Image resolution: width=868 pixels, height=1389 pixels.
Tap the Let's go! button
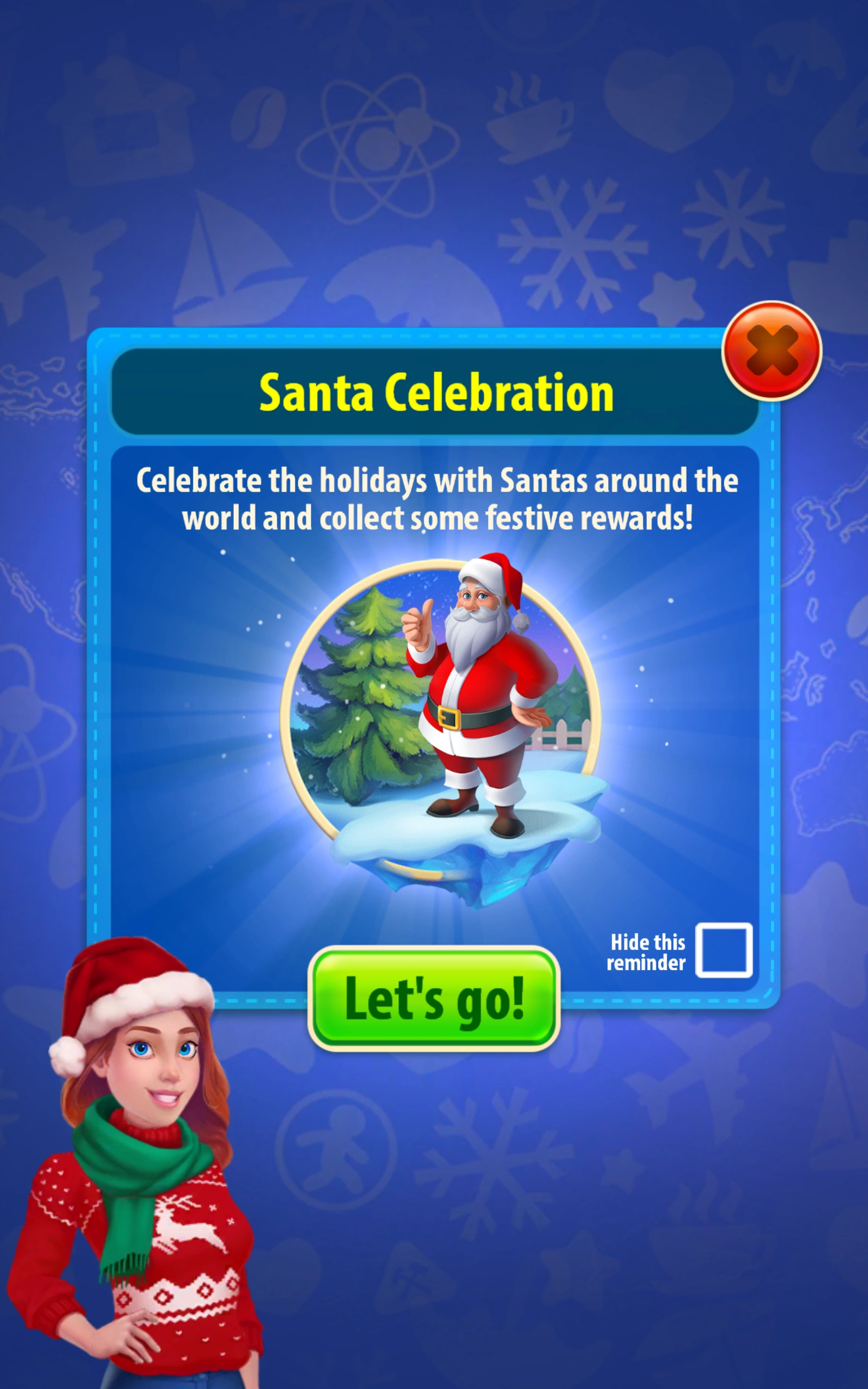434,999
